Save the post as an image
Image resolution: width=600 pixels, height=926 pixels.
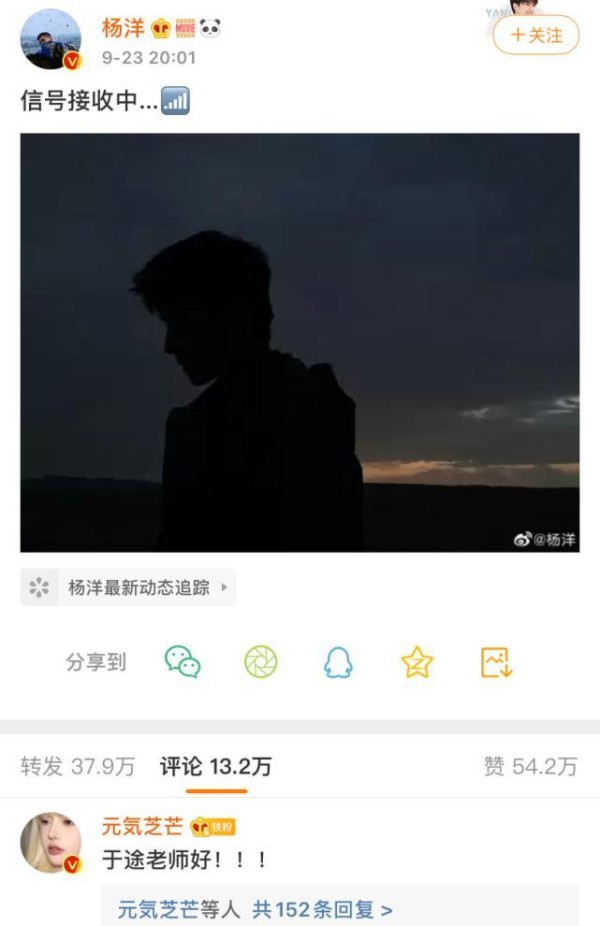496,662
